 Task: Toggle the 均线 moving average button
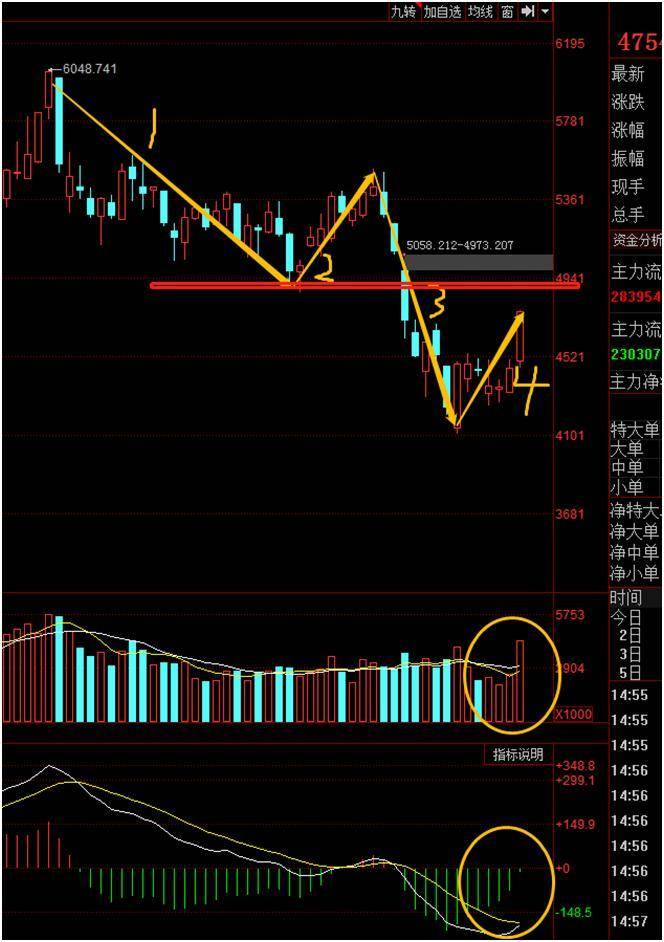point(480,11)
